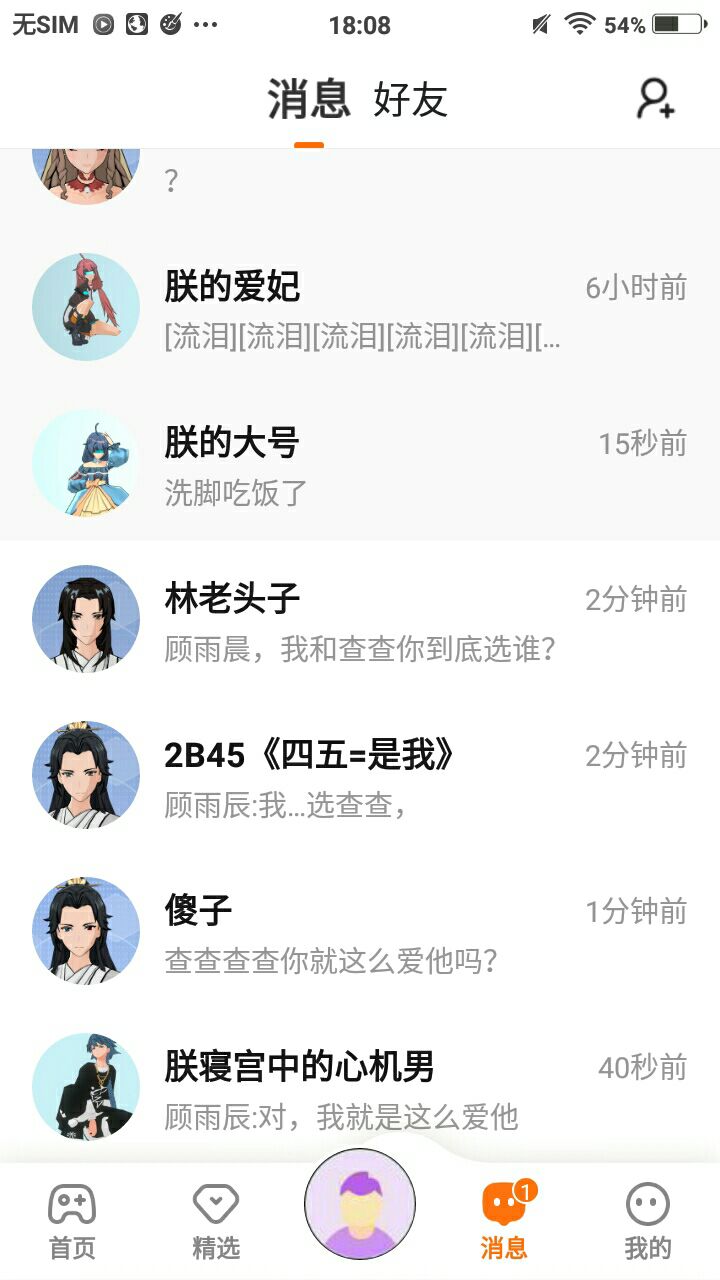Open the add friend icon

(656, 99)
